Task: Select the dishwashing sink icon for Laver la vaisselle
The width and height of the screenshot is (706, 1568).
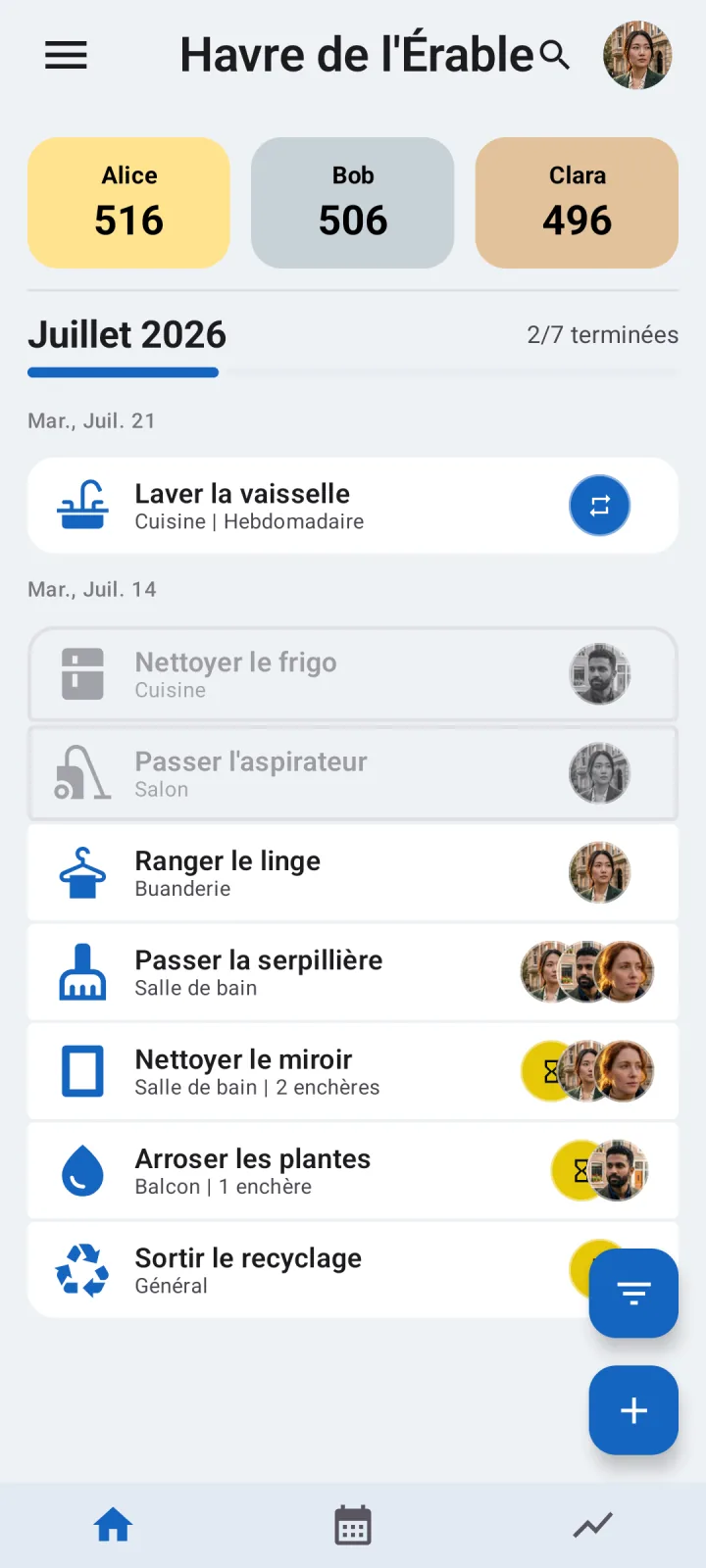Action: pyautogui.click(x=83, y=505)
